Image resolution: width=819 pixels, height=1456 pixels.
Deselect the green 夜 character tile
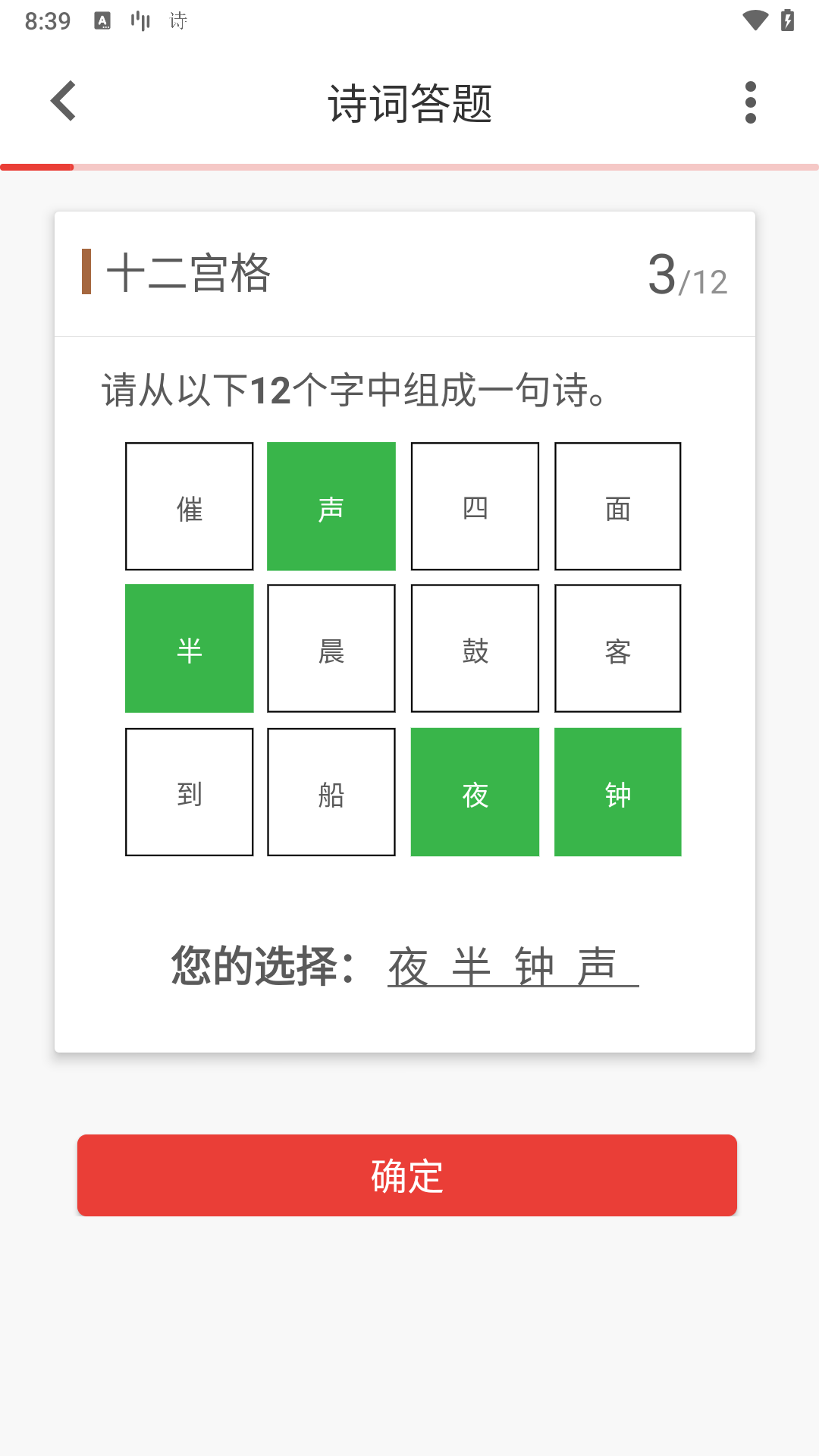tap(474, 791)
